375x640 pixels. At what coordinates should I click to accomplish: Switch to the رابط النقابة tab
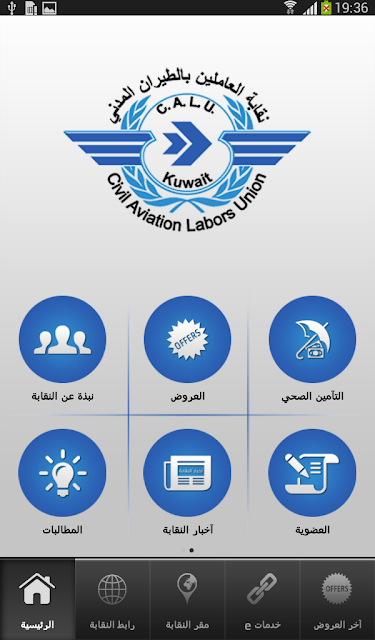click(112, 600)
